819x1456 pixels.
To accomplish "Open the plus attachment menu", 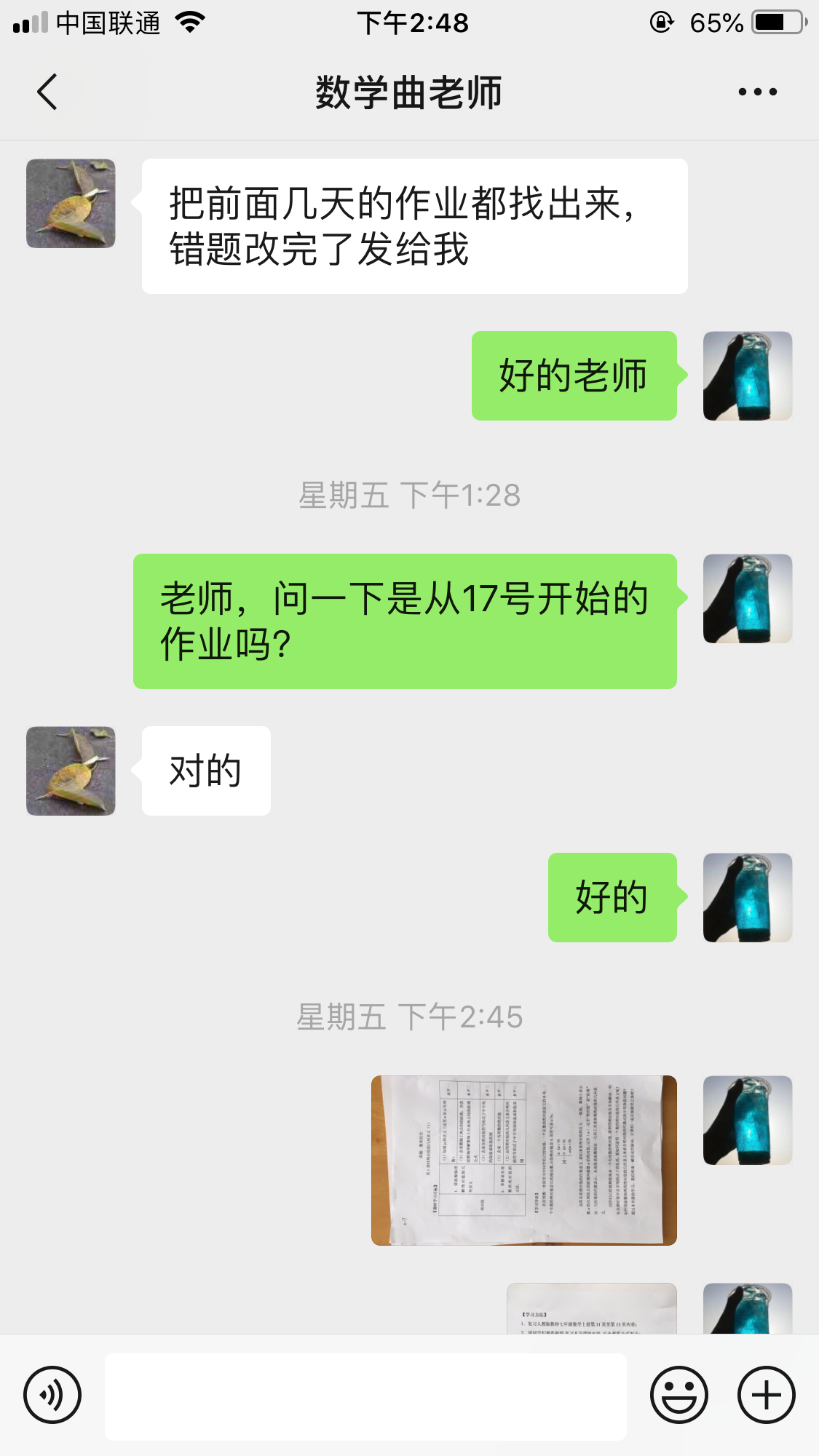I will pos(767,1395).
